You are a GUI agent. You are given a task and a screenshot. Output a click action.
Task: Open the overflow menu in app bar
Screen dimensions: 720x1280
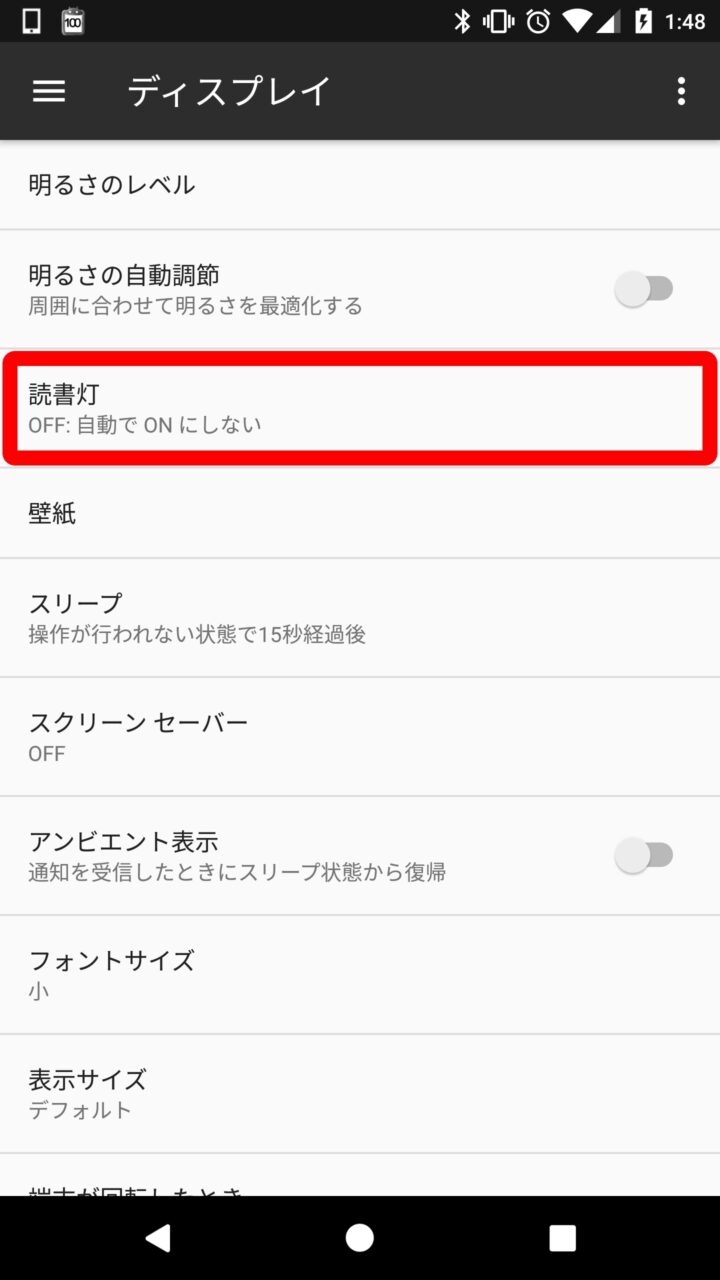[x=681, y=92]
